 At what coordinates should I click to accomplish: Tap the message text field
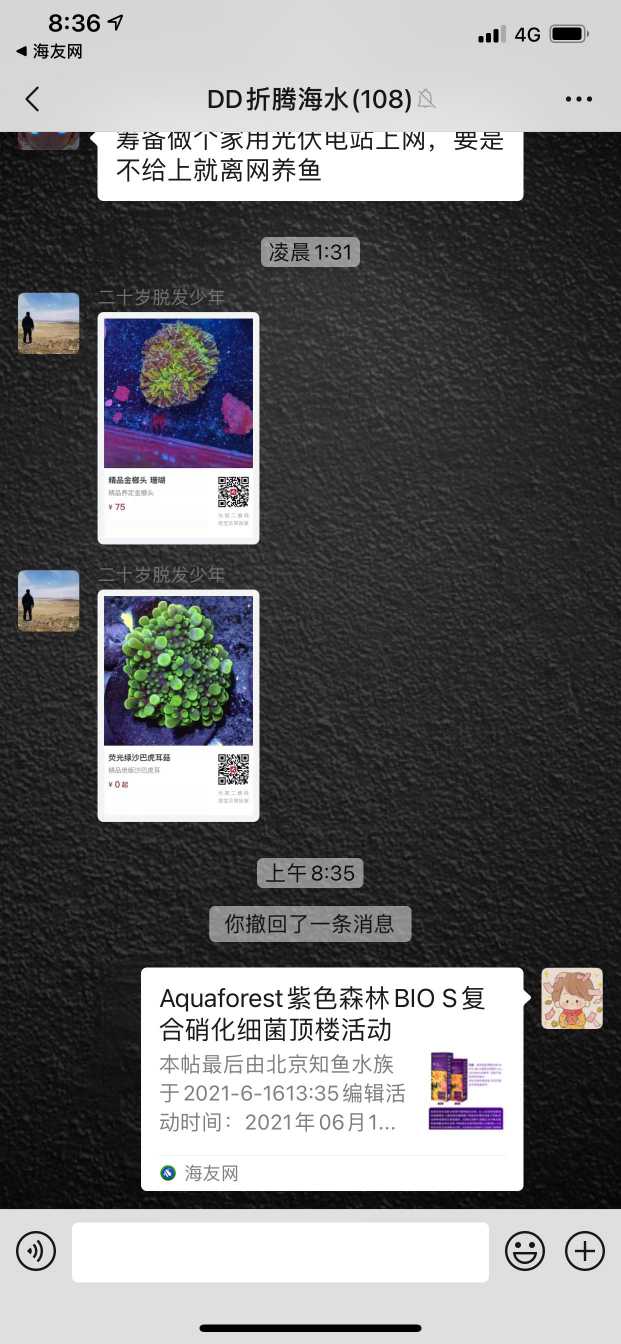coord(280,1251)
